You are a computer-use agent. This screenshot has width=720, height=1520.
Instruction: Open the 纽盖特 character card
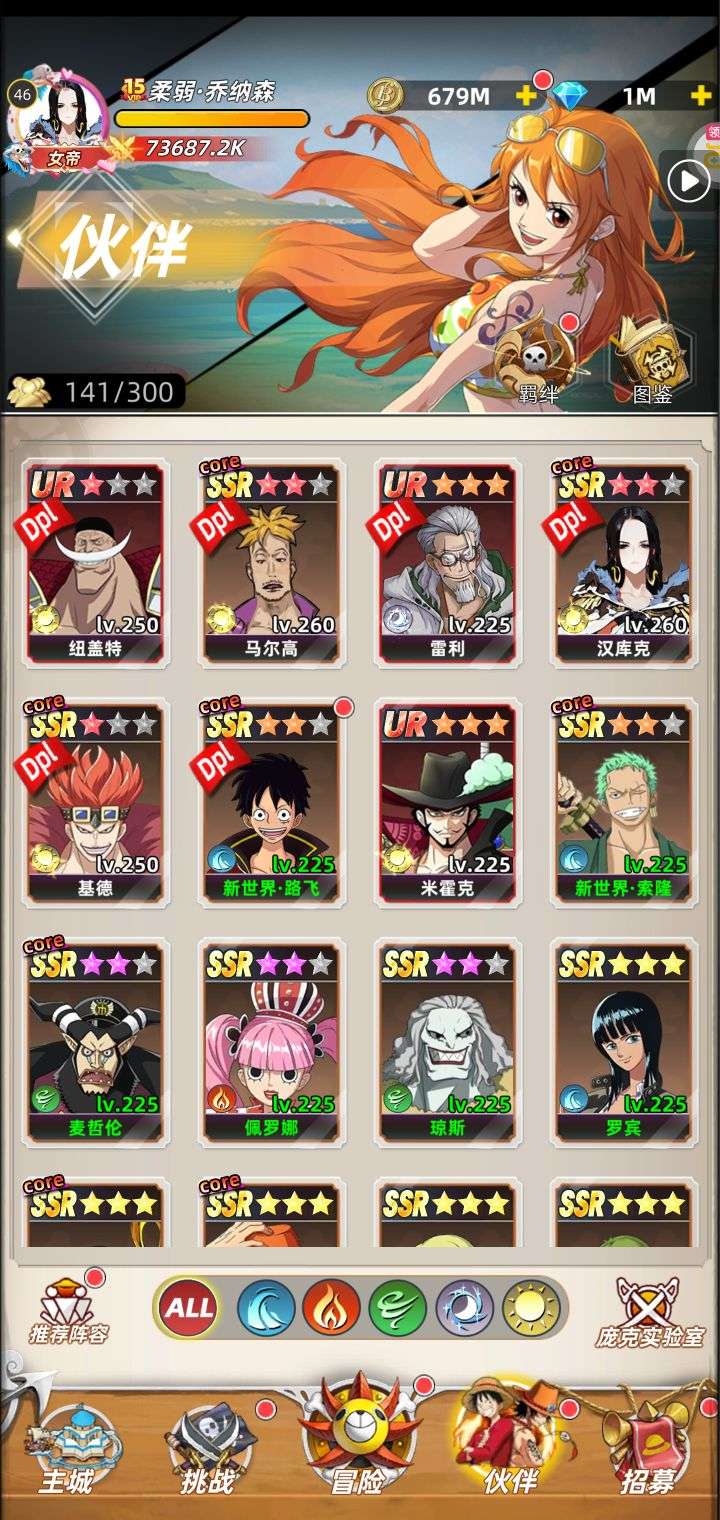click(95, 563)
